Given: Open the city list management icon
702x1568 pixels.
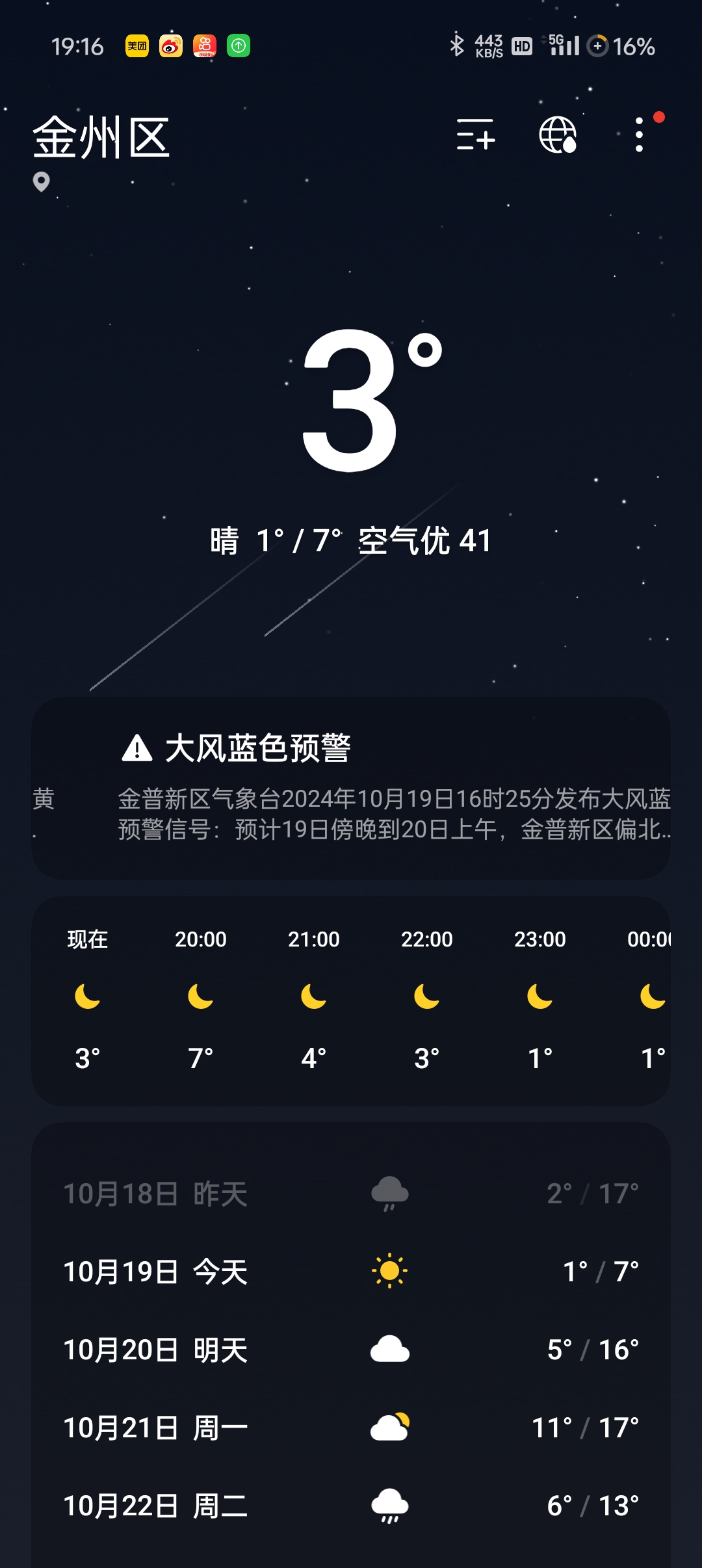Looking at the screenshot, I should pyautogui.click(x=476, y=135).
